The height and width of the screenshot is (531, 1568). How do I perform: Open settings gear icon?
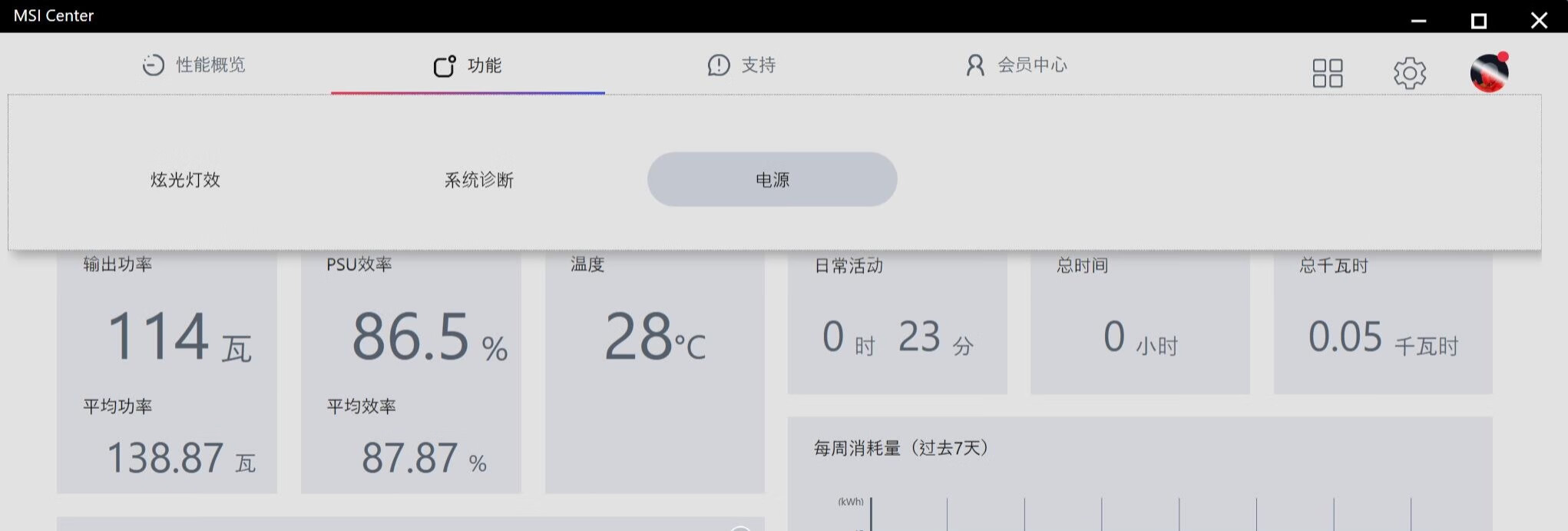click(1409, 73)
